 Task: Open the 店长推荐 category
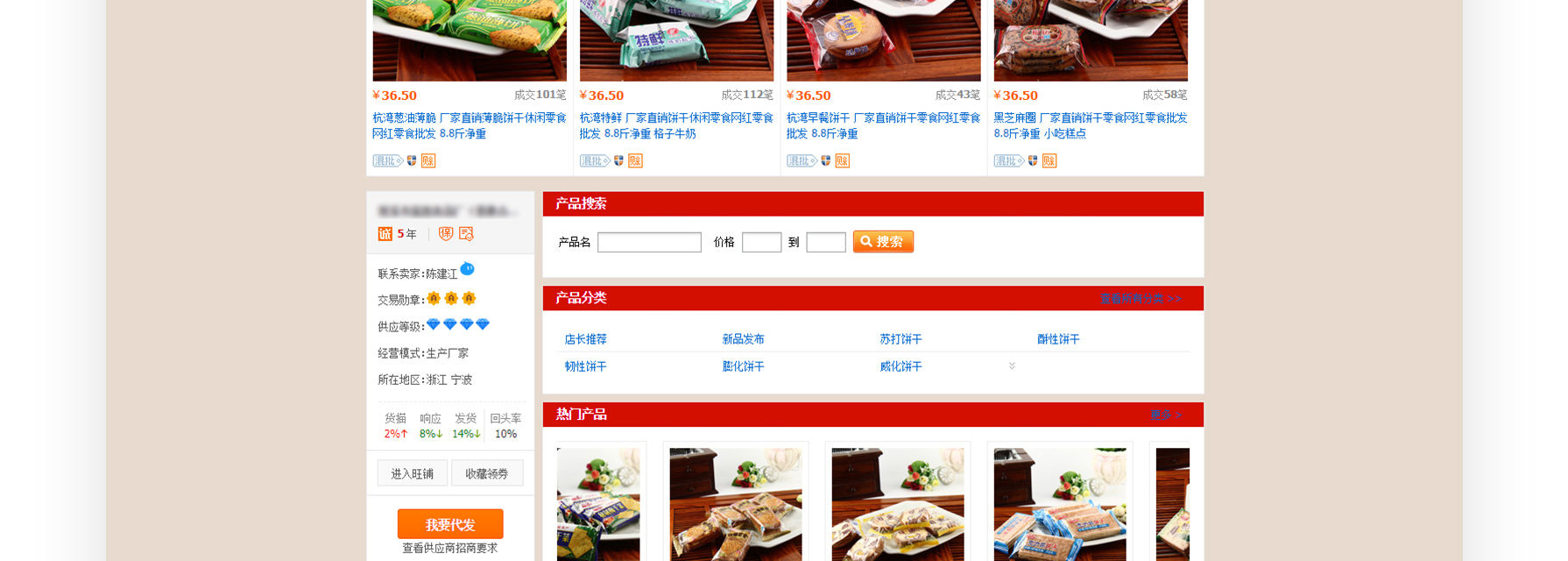click(x=585, y=339)
